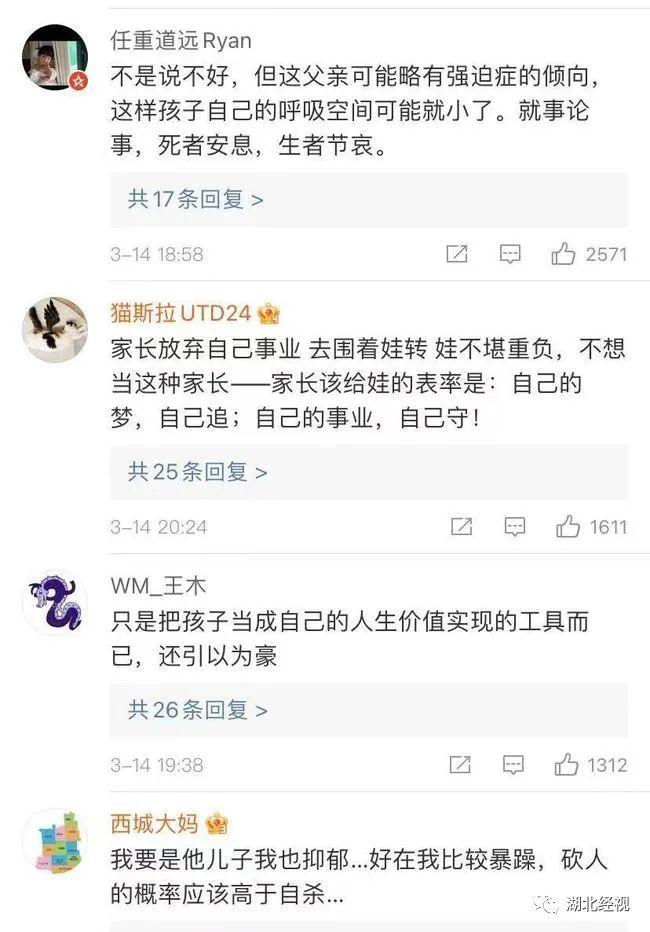The image size is (650, 932).
Task: Open WM_王木's profile avatar
Action: (55, 602)
